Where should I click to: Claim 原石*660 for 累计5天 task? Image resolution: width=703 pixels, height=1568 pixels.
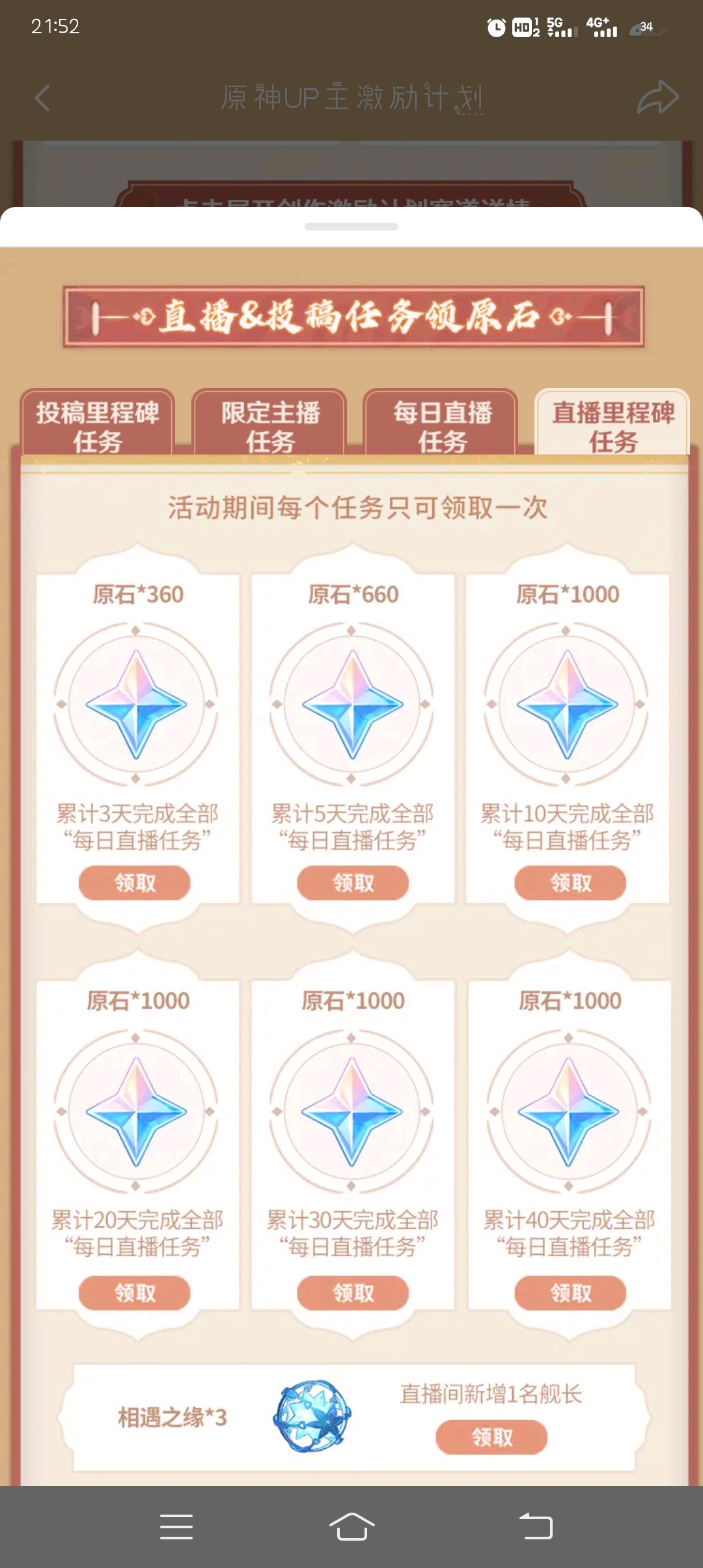353,883
